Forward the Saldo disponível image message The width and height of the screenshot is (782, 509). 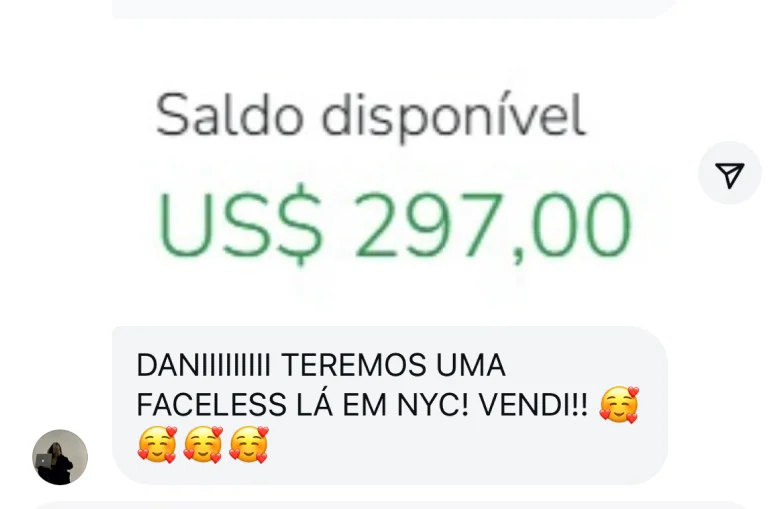(729, 174)
